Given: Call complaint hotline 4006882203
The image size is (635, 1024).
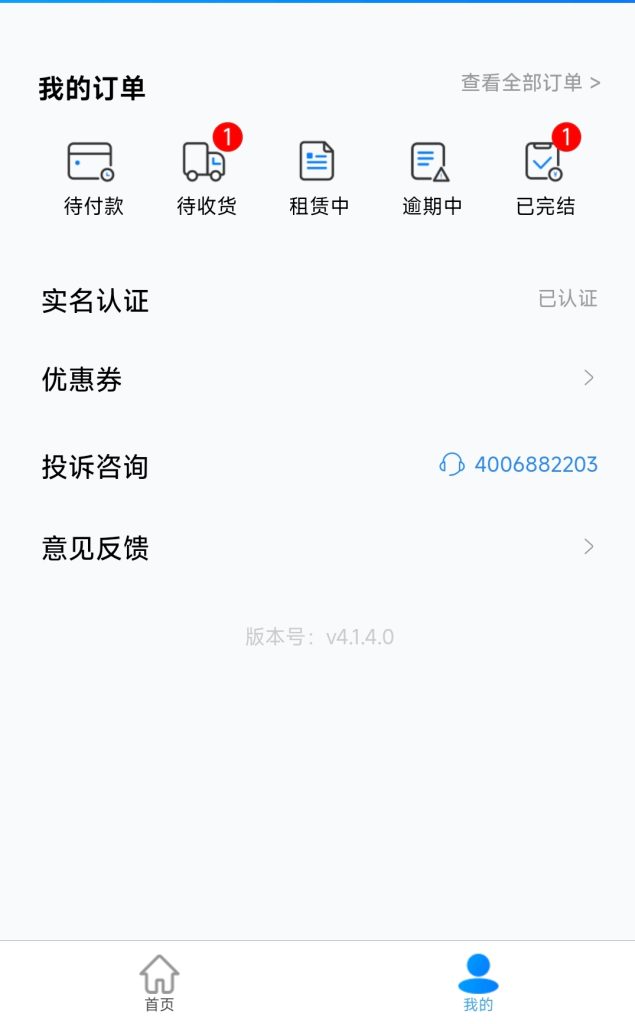Looking at the screenshot, I should (x=518, y=464).
